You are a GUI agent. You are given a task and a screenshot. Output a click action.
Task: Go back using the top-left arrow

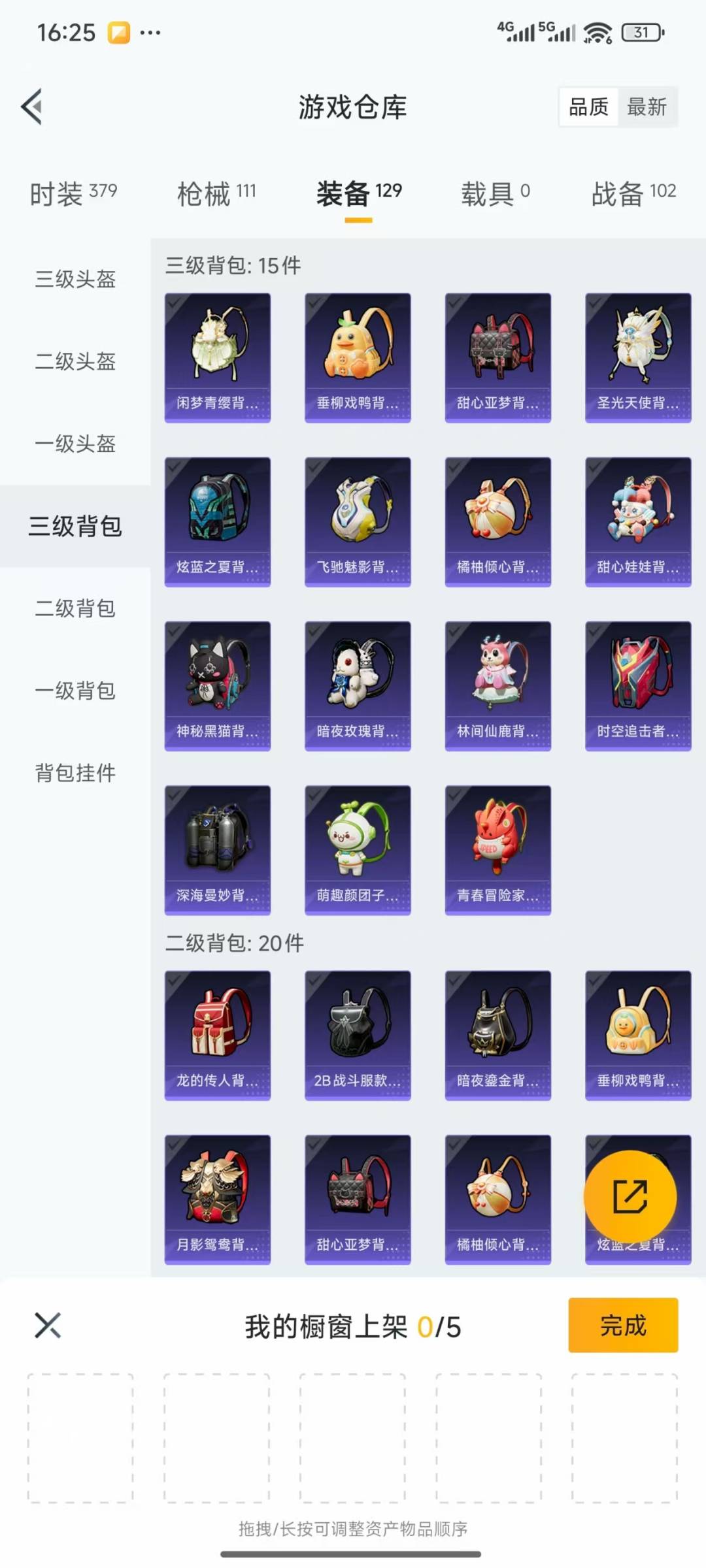coord(32,106)
